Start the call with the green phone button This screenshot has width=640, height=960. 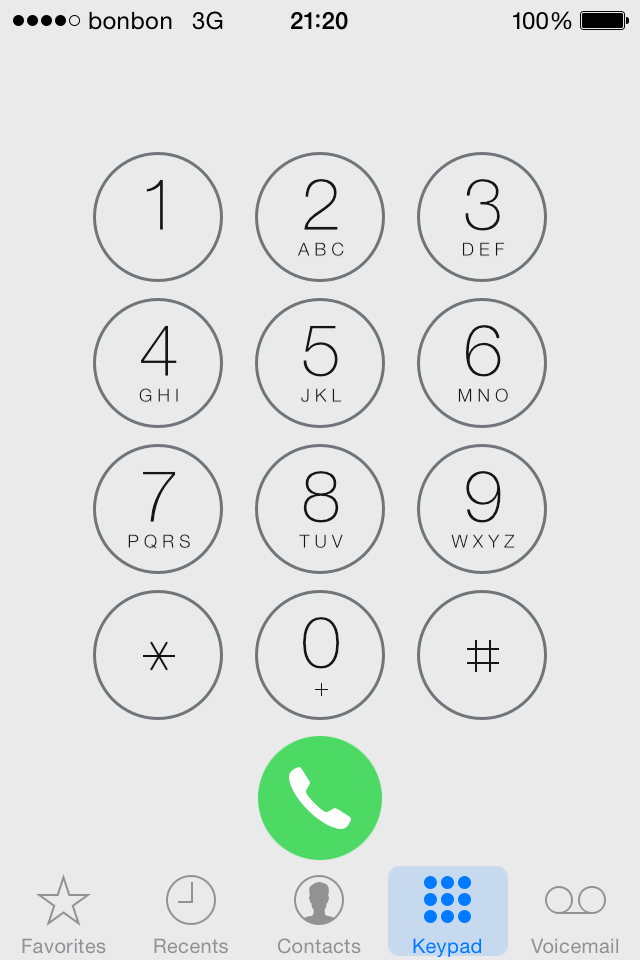coord(320,798)
